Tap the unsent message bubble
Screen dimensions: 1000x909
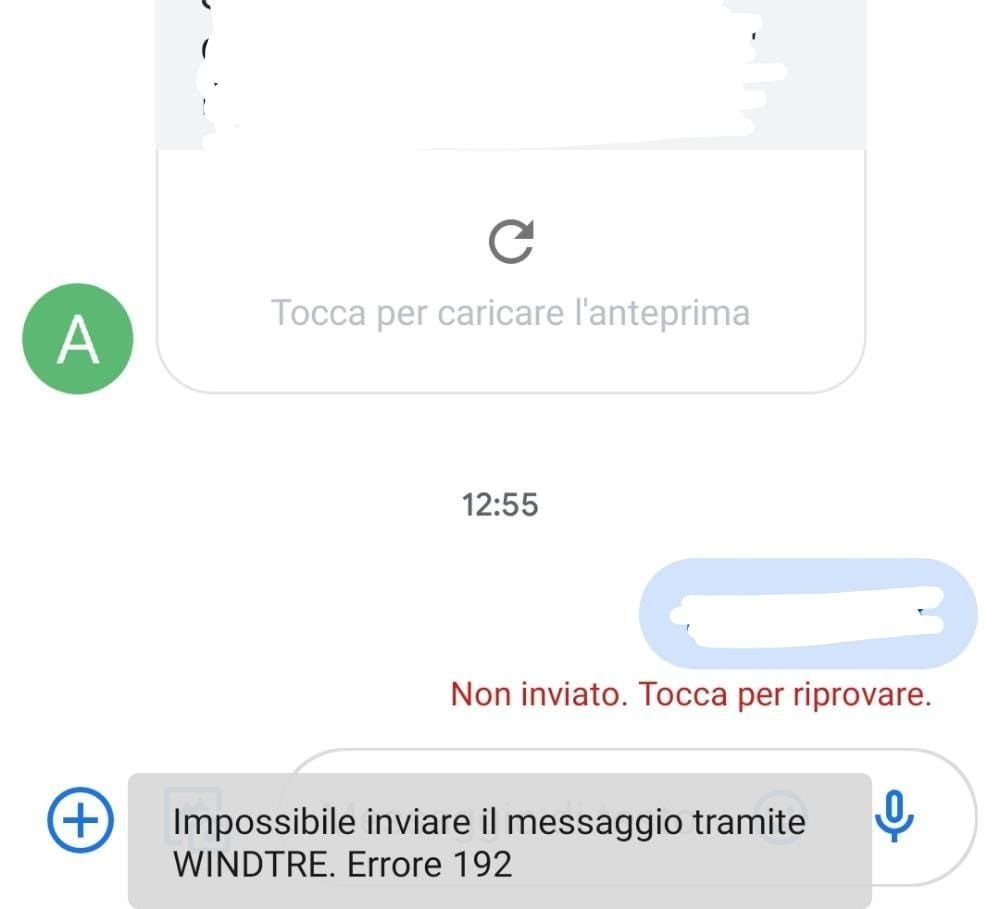pos(807,613)
